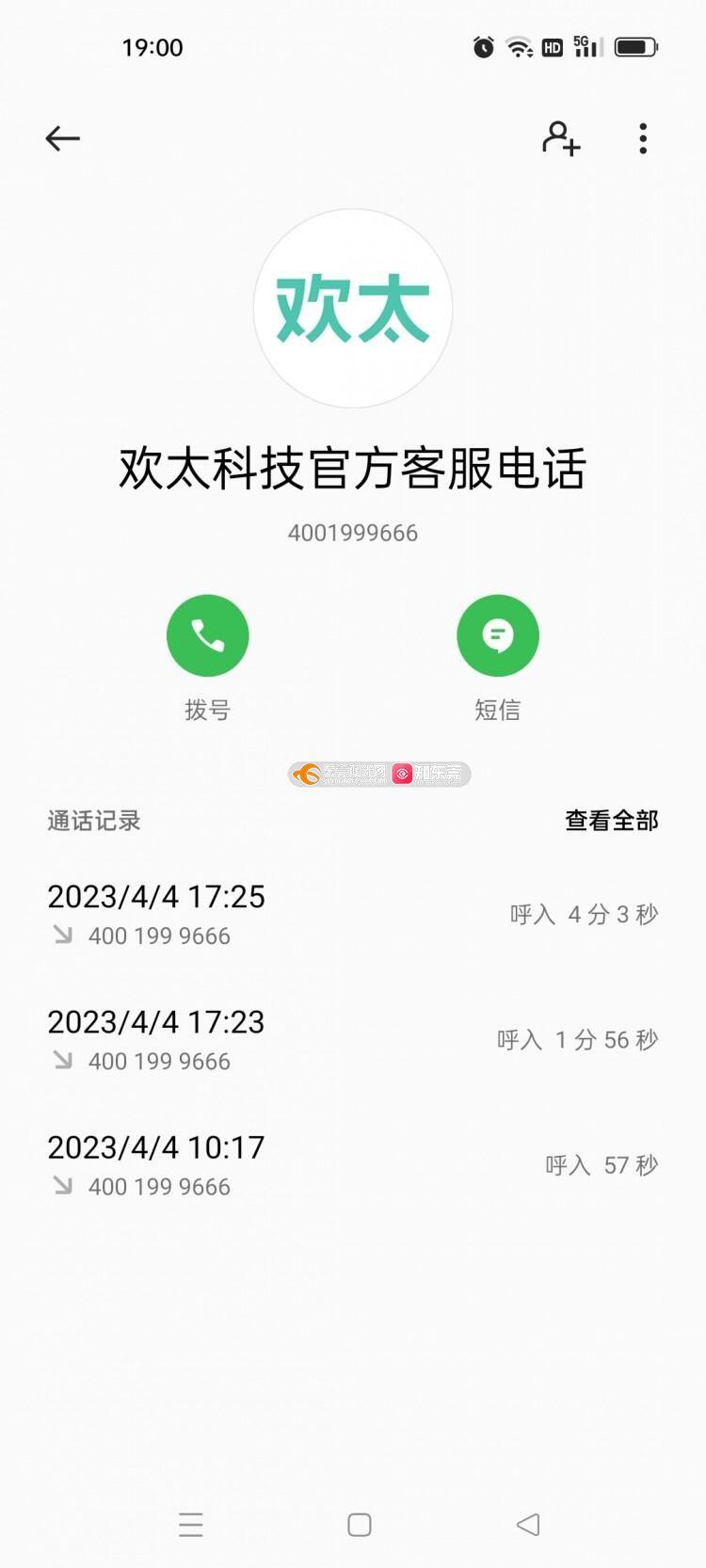Open the 2023/4/4 10:17 call record

pyautogui.click(x=353, y=1165)
